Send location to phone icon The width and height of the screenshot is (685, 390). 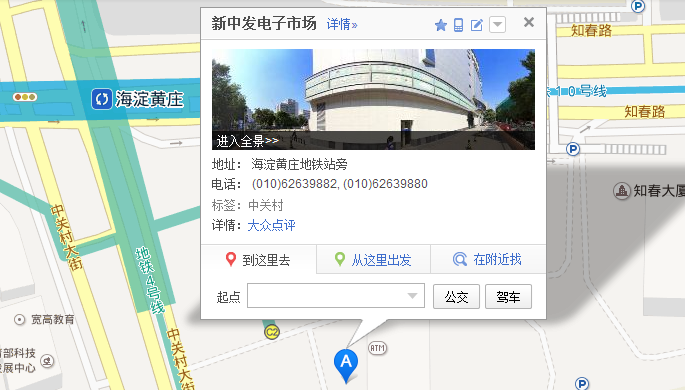point(458,25)
